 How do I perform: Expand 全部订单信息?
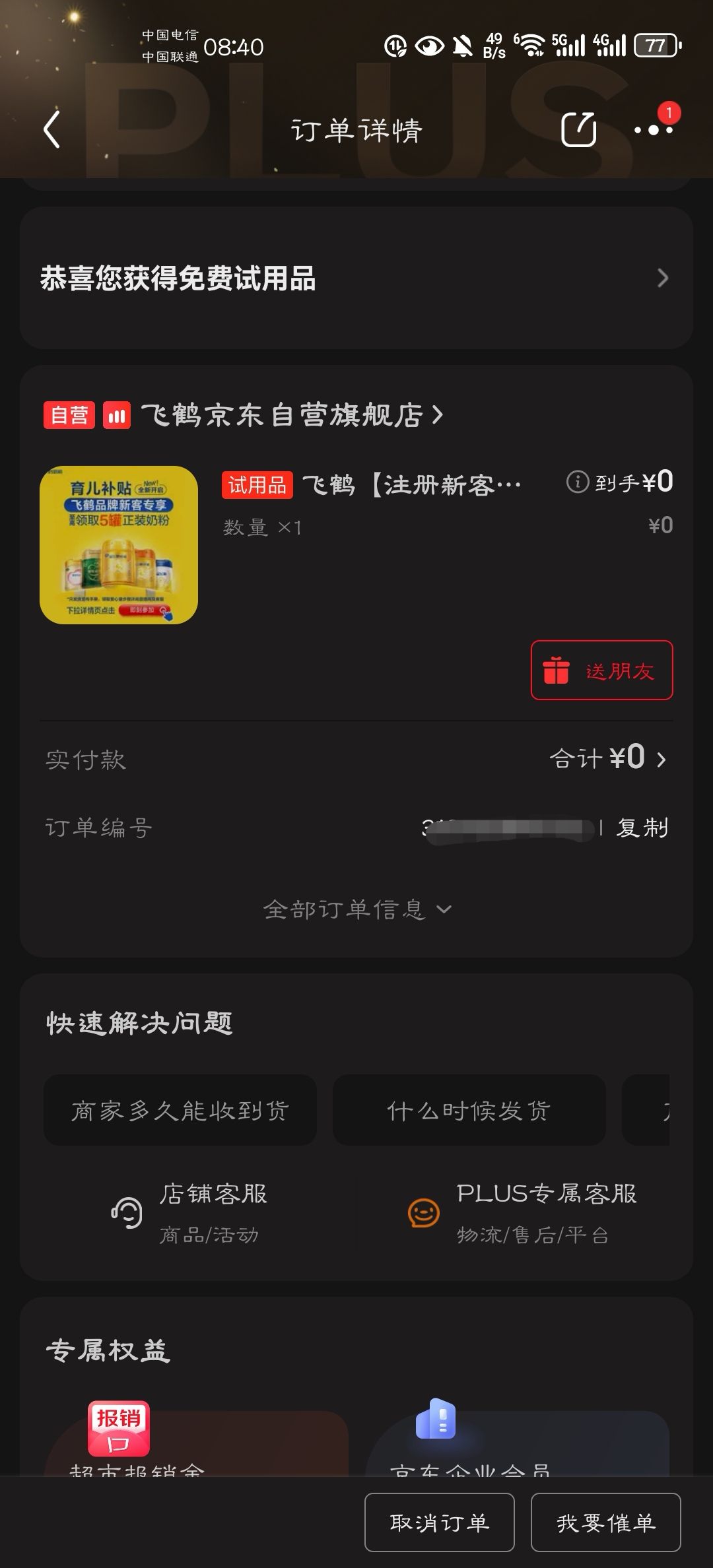(x=356, y=909)
